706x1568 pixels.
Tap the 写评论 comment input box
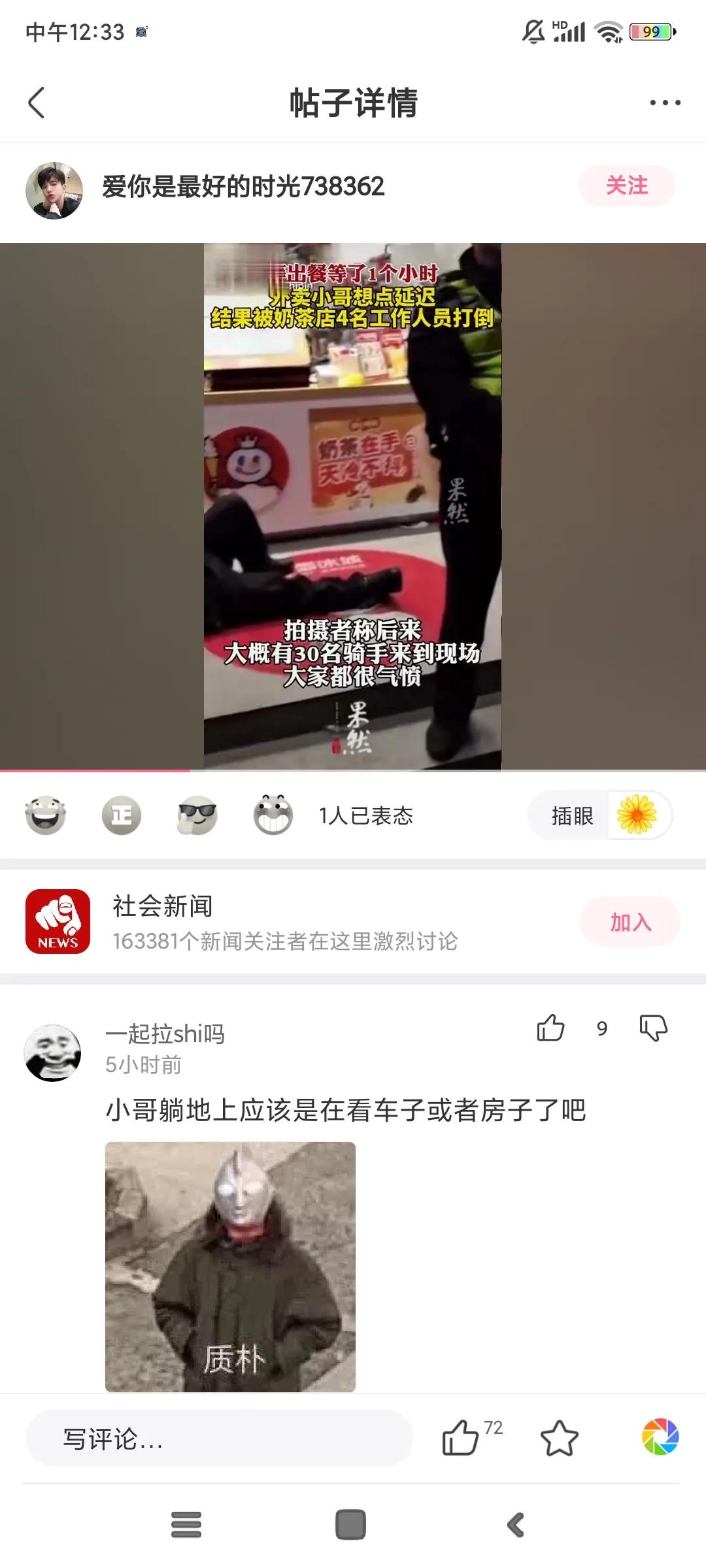(219, 1439)
